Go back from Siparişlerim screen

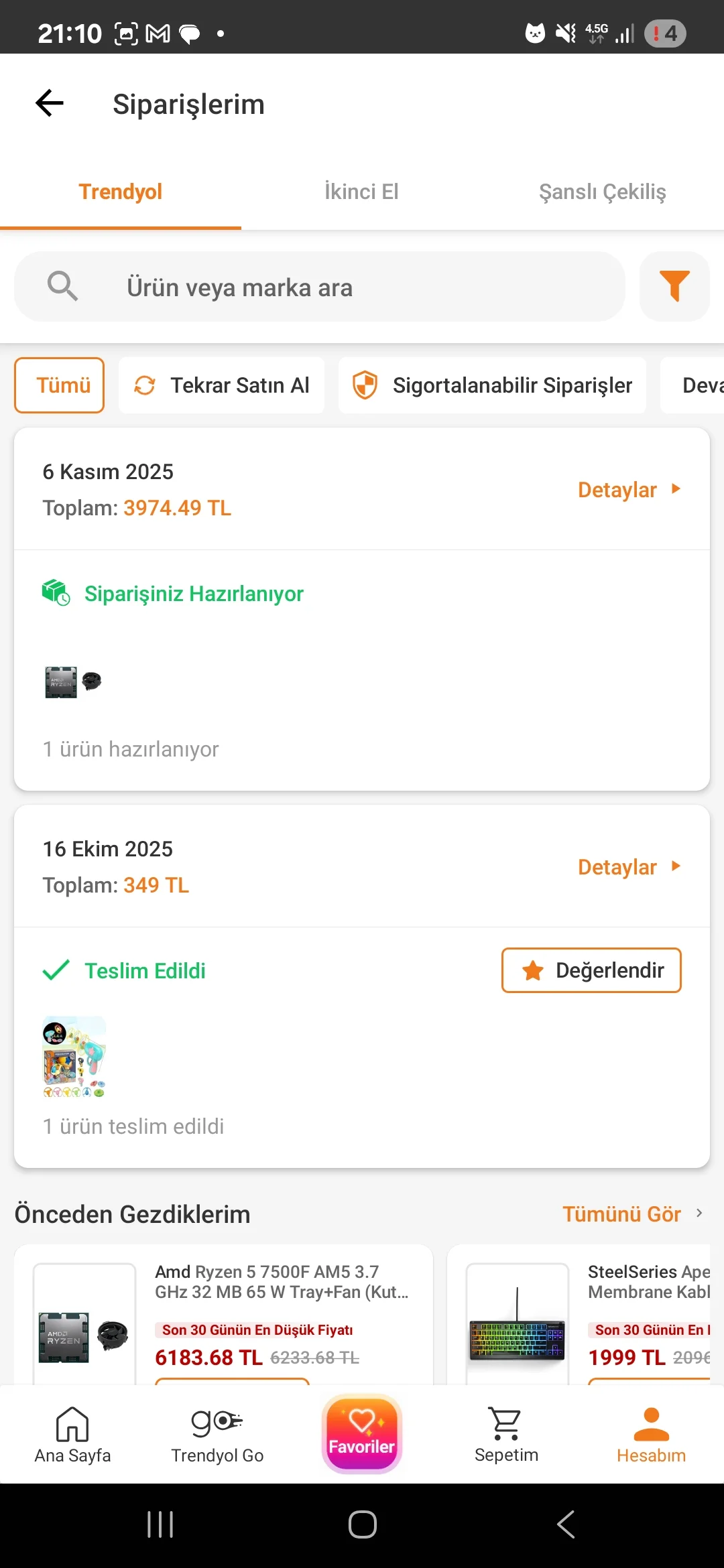[x=50, y=104]
